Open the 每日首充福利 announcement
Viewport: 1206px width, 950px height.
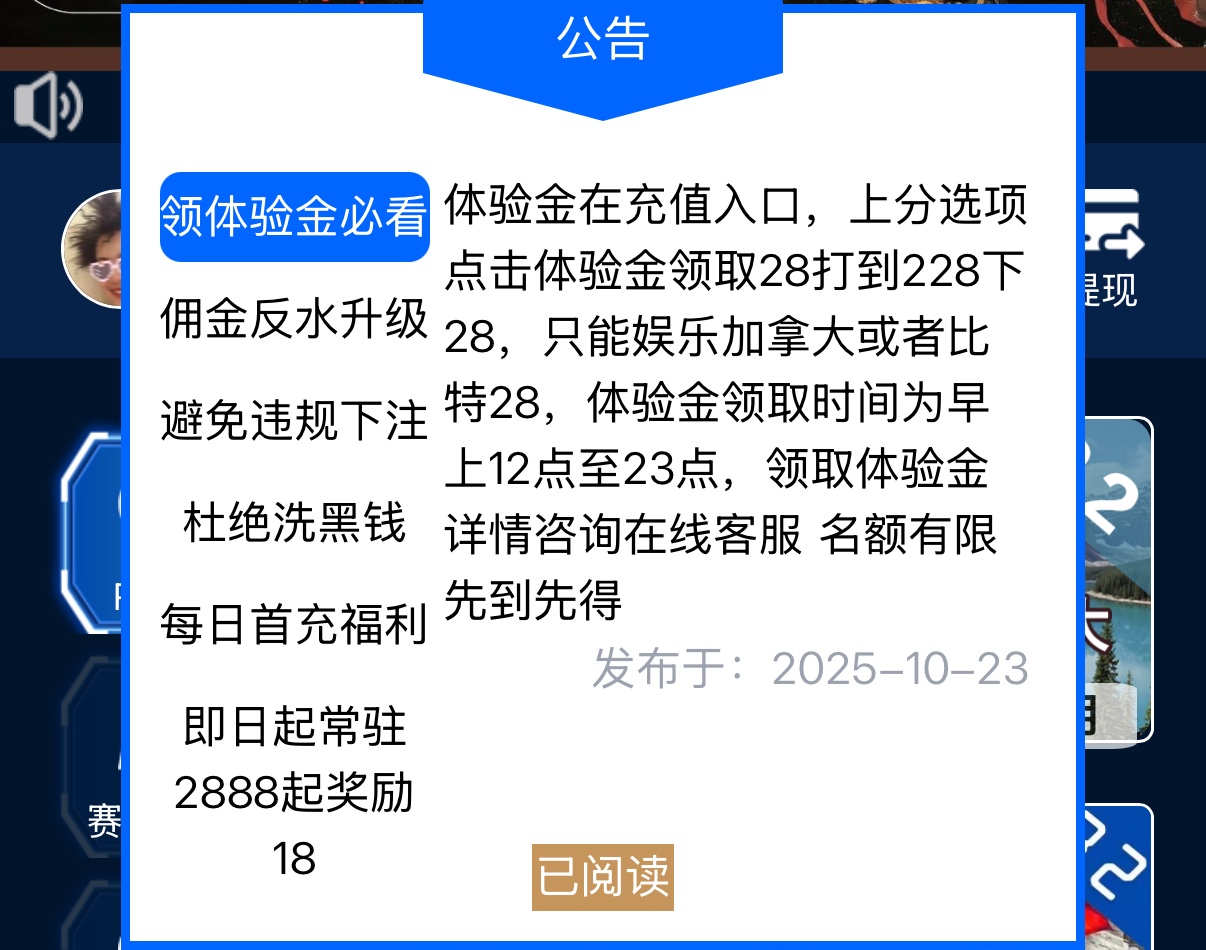pos(294,626)
